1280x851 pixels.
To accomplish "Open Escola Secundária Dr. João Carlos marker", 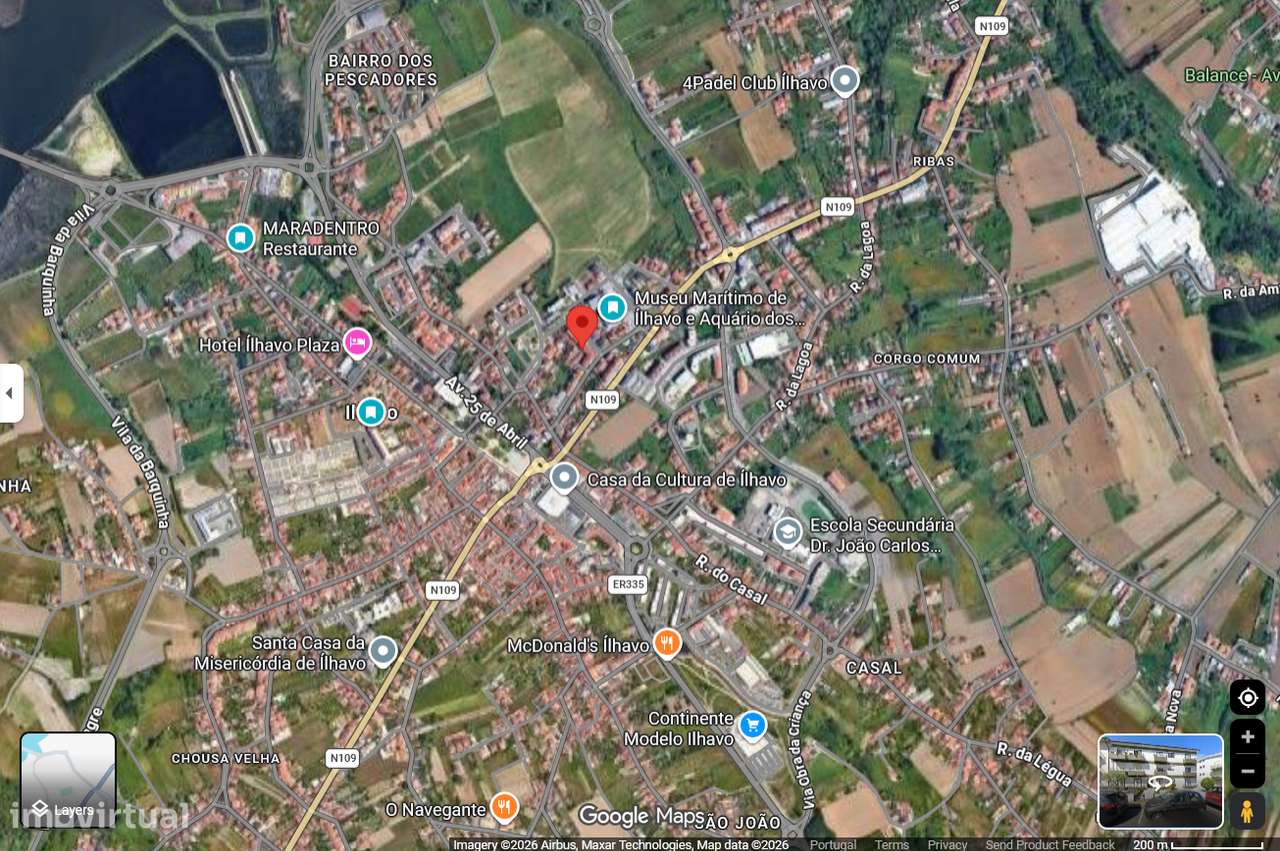I will click(788, 532).
